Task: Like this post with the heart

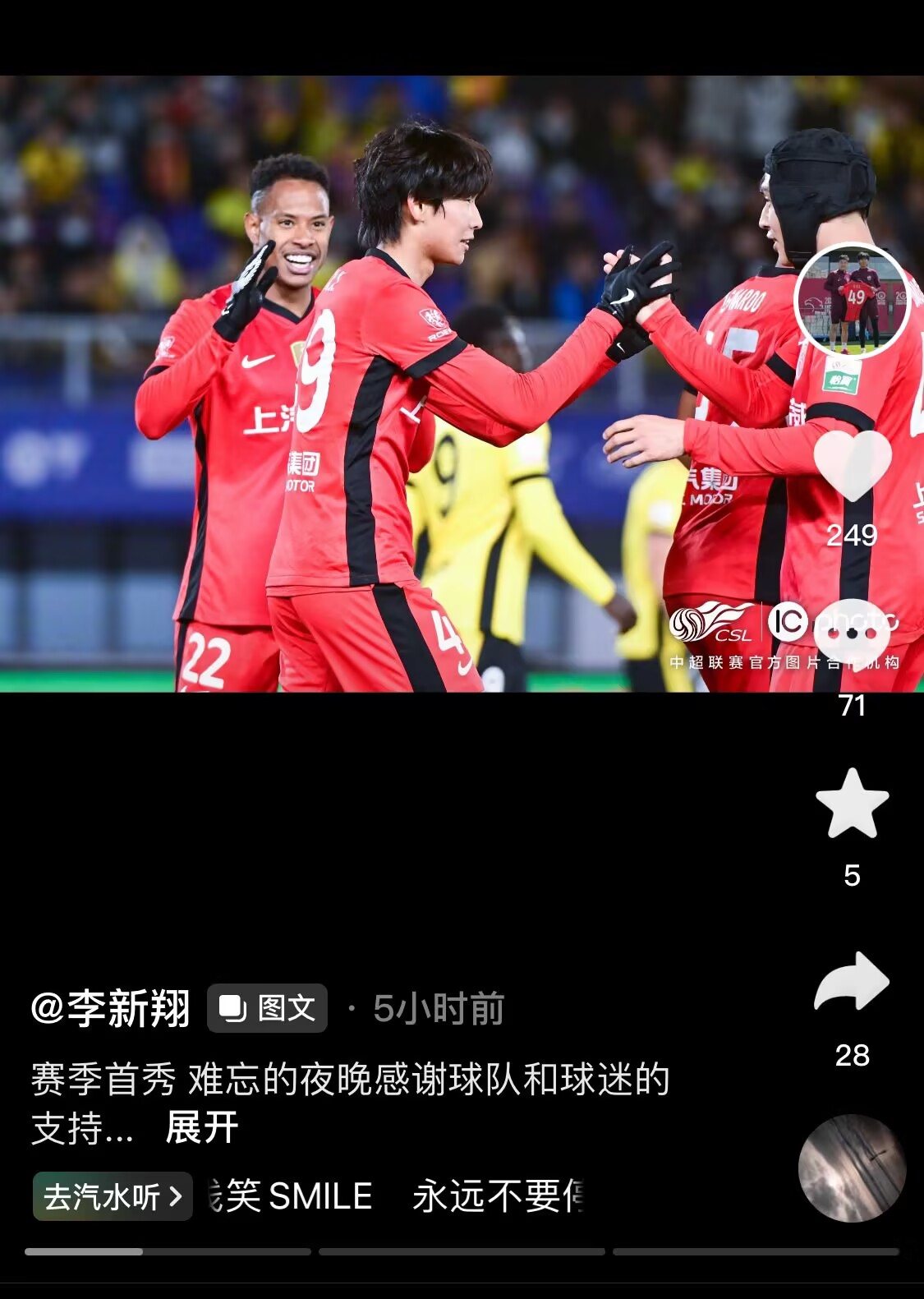Action: coord(852,465)
